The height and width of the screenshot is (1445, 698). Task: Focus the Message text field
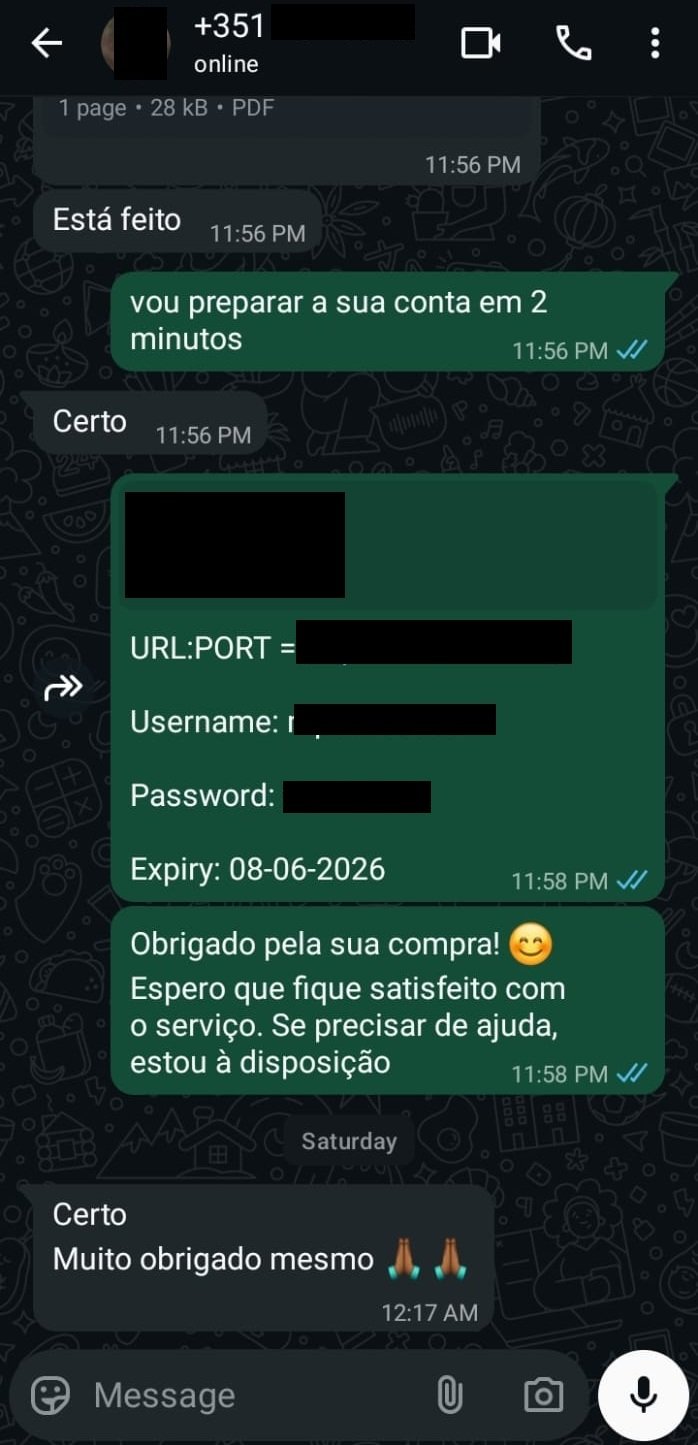(250, 1395)
